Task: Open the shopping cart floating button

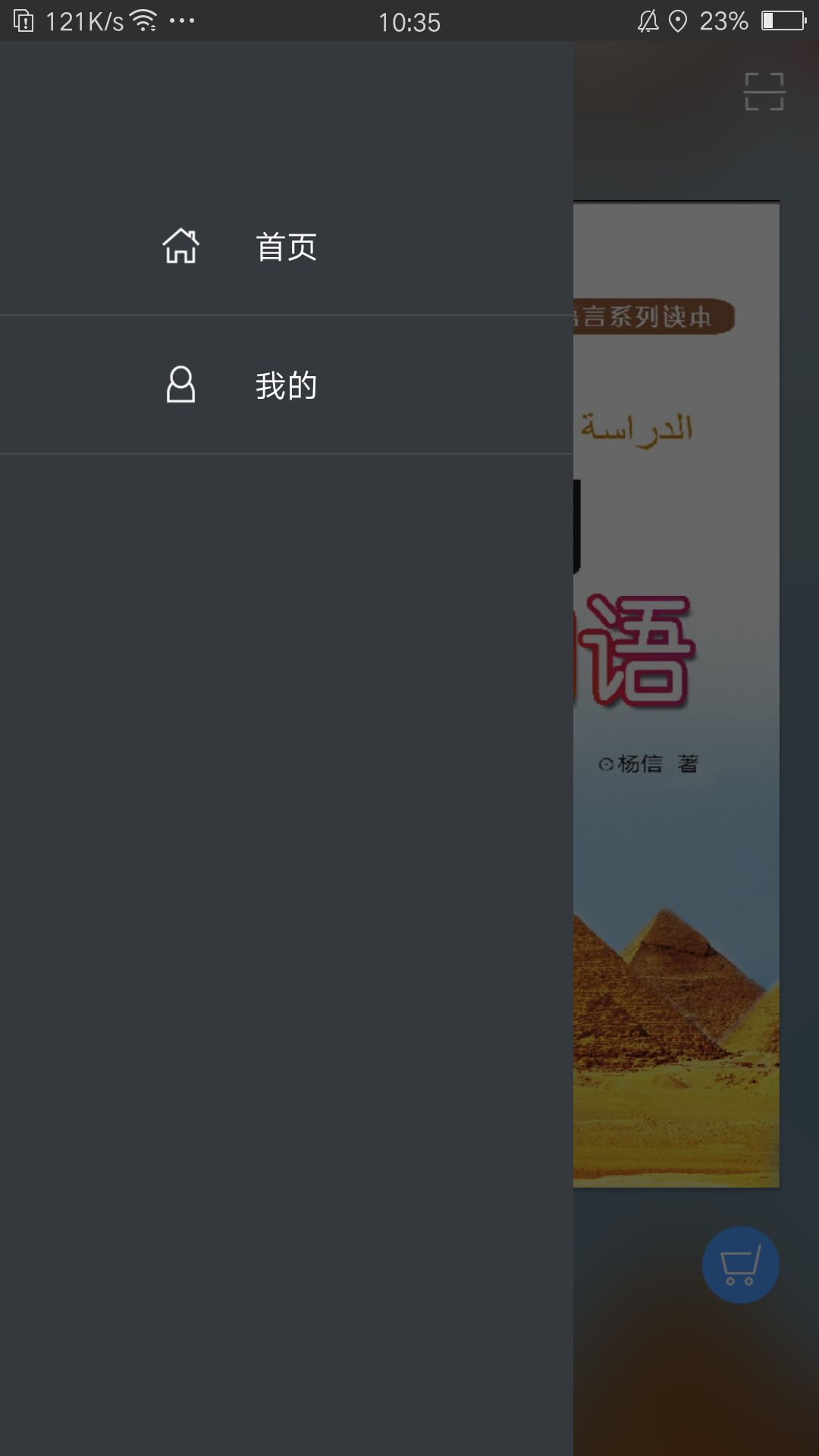Action: click(740, 1264)
